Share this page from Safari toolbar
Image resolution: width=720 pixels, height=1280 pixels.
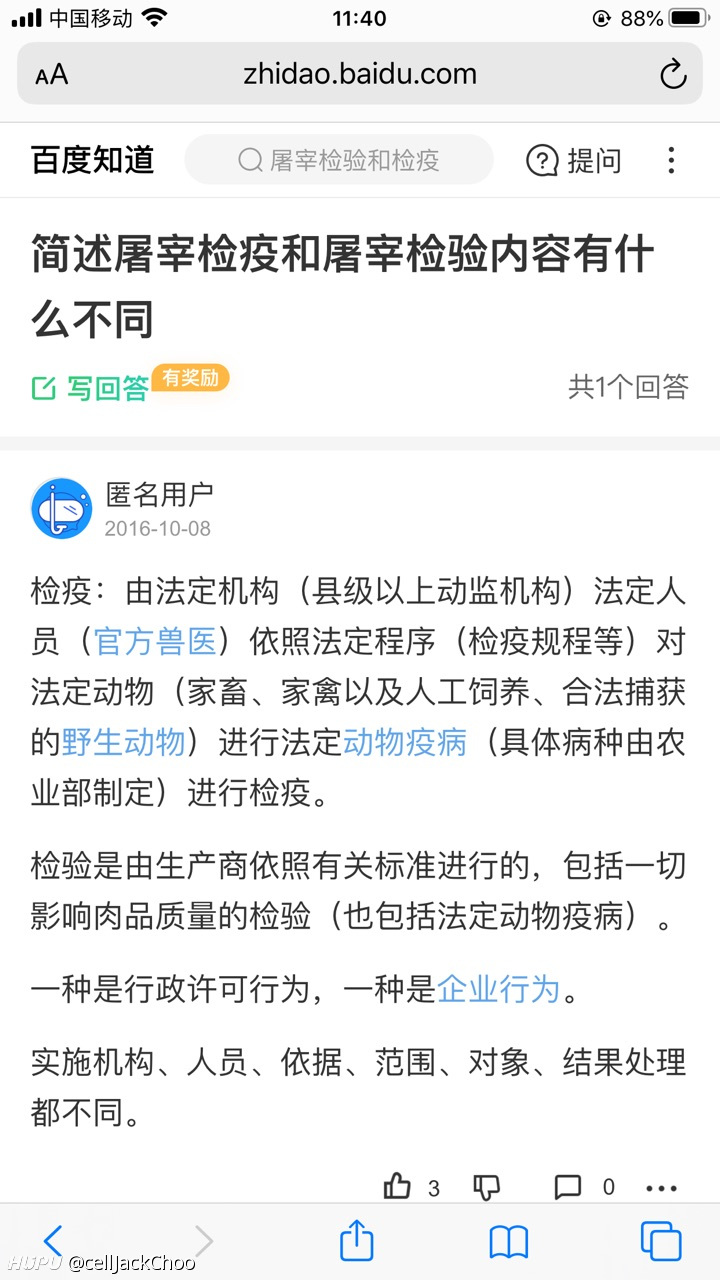[x=356, y=1240]
